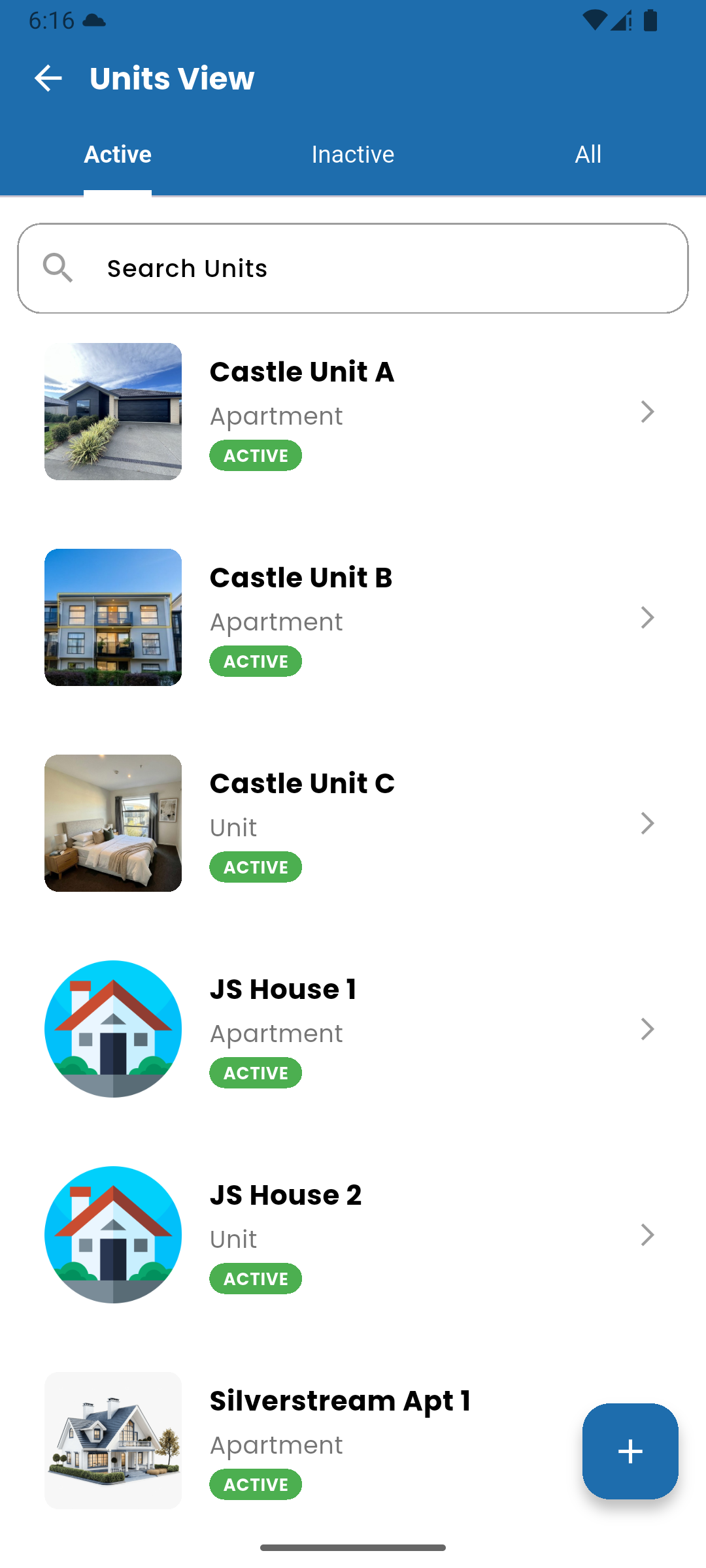Go back from Units View

tap(48, 78)
